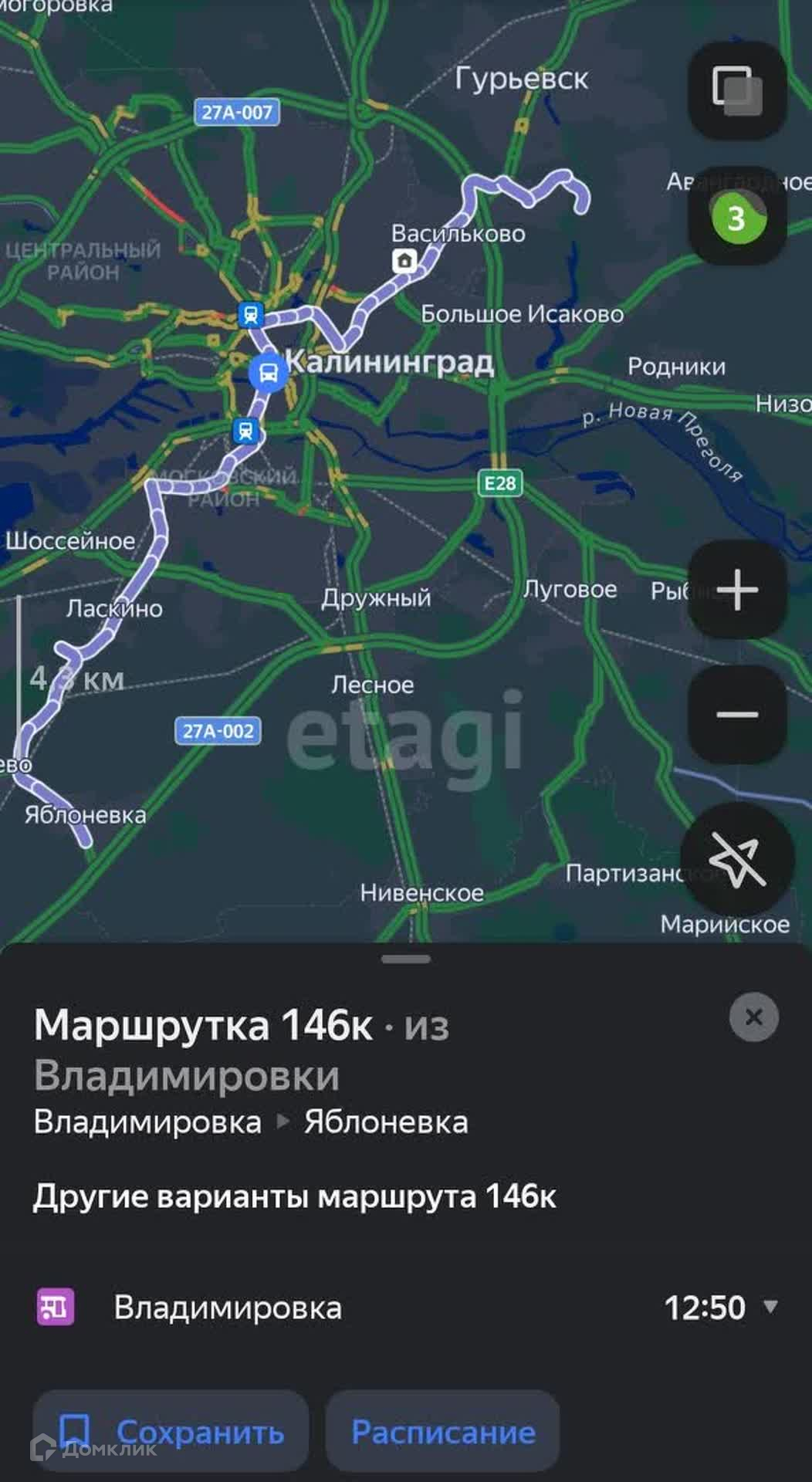Tap the camera marker near Васильково

coord(404,261)
